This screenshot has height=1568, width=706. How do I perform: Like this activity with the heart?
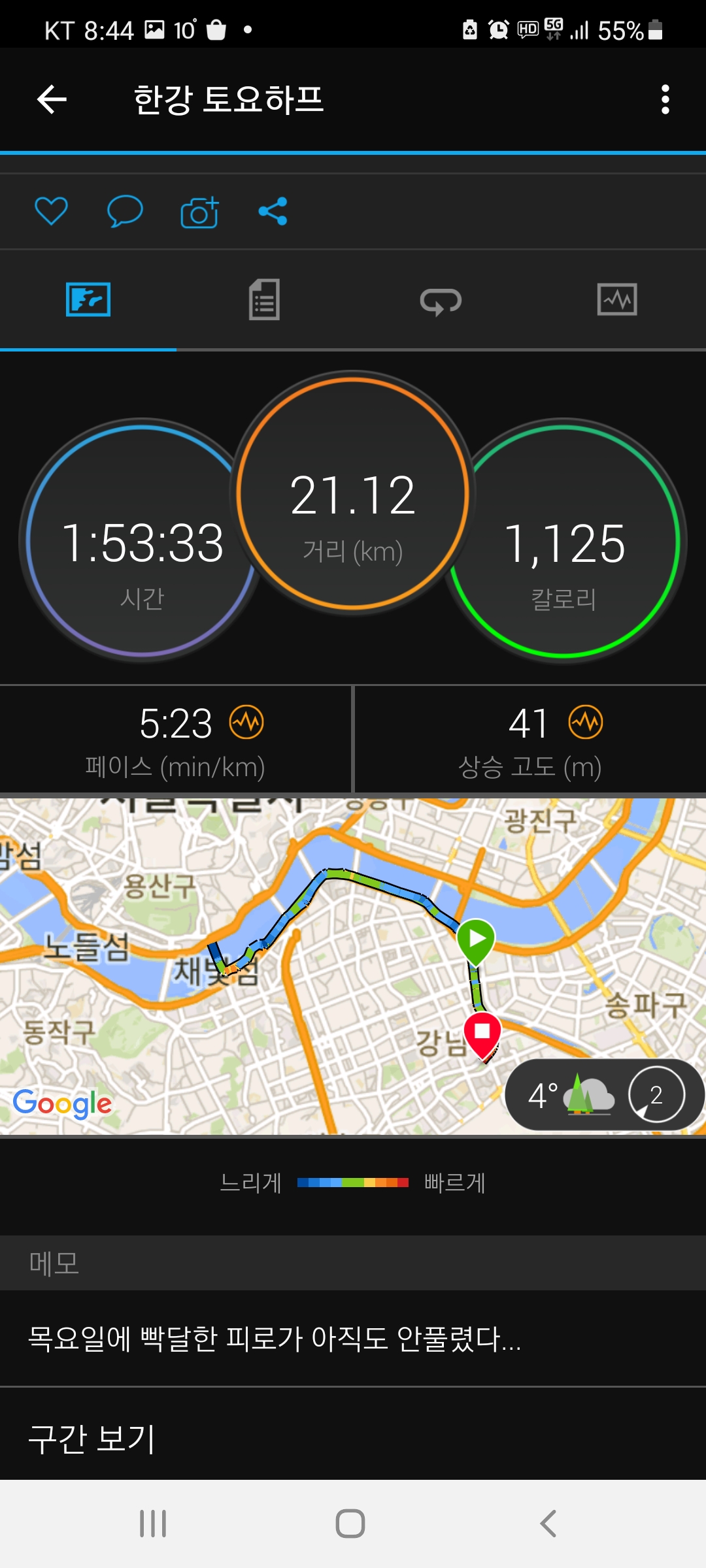(x=51, y=211)
